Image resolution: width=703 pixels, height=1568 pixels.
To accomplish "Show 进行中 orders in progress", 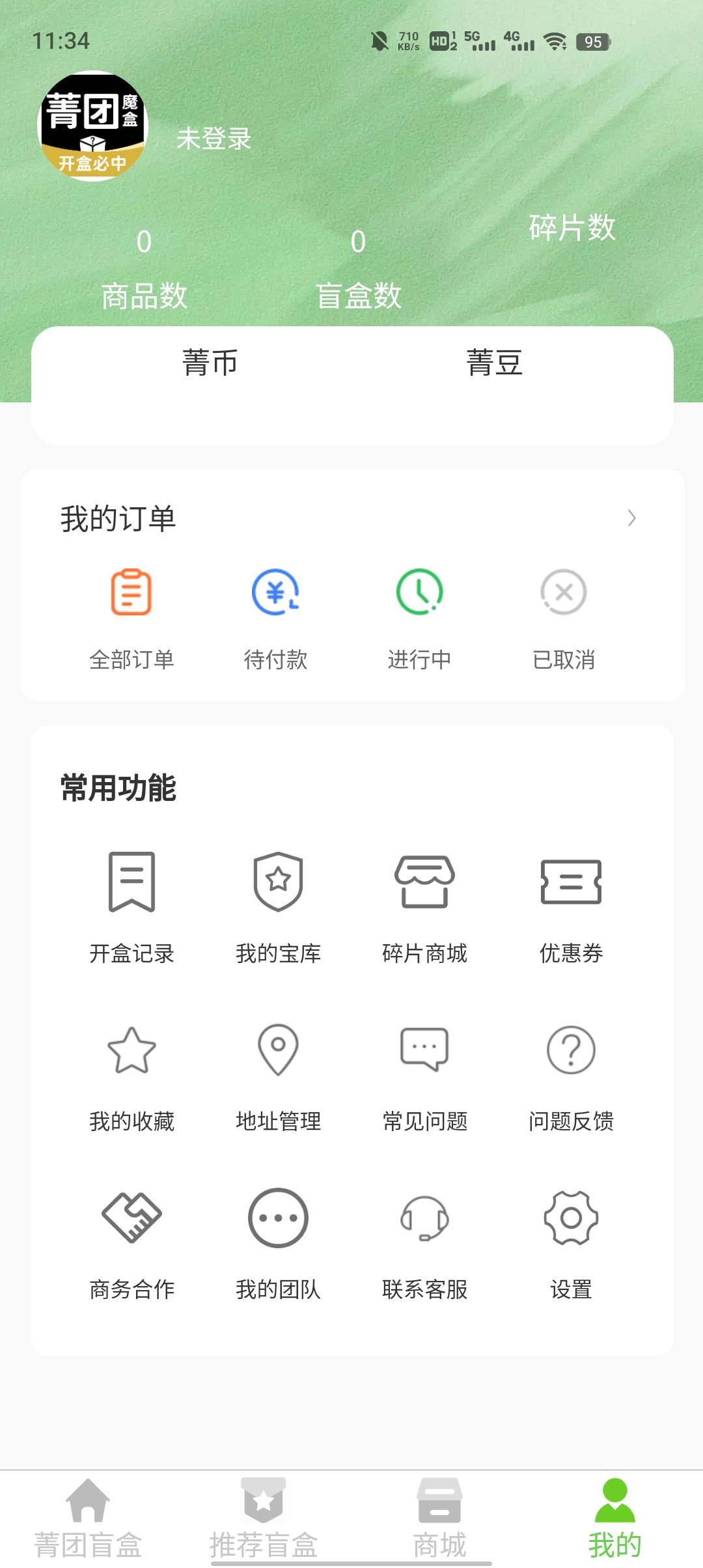I will tap(419, 615).
